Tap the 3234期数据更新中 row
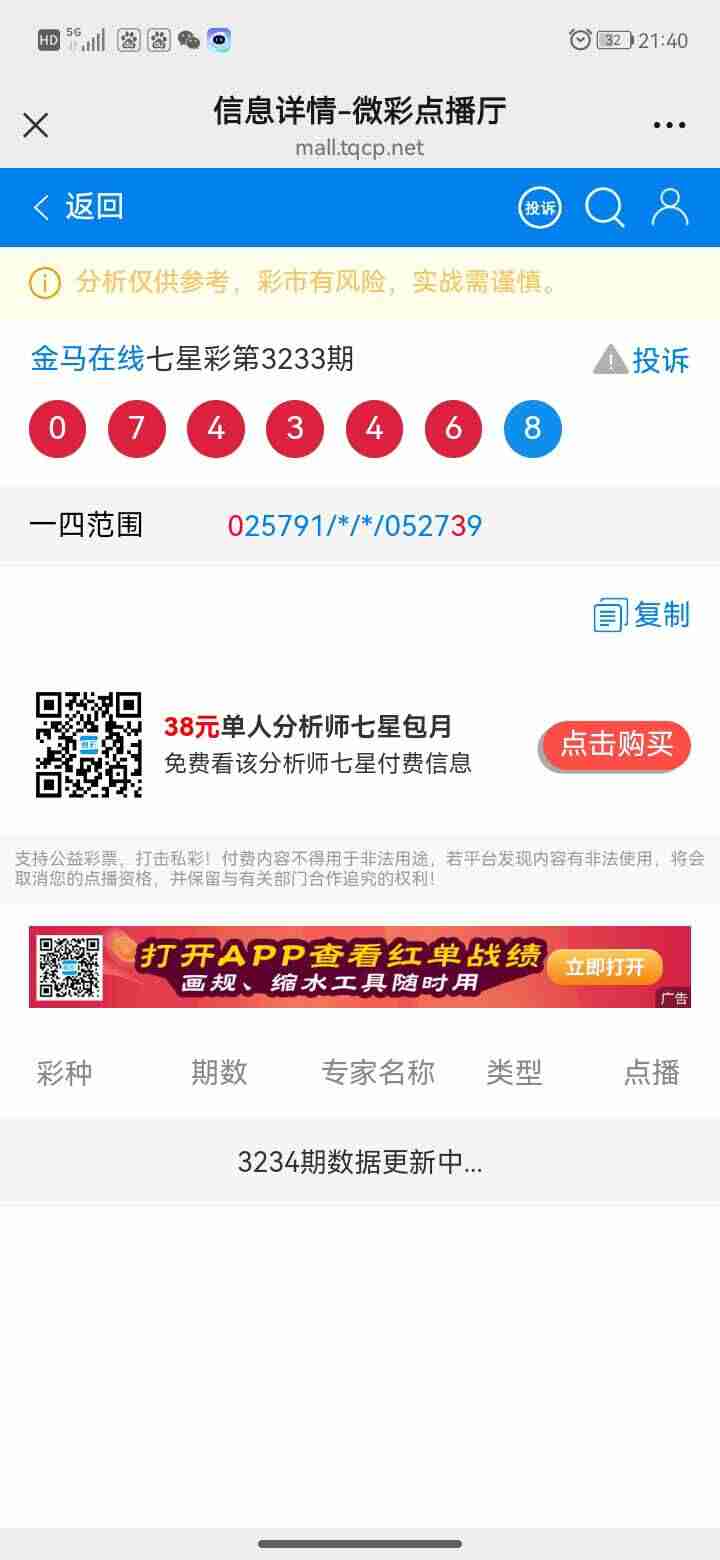Image resolution: width=720 pixels, height=1560 pixels. pos(362,1162)
